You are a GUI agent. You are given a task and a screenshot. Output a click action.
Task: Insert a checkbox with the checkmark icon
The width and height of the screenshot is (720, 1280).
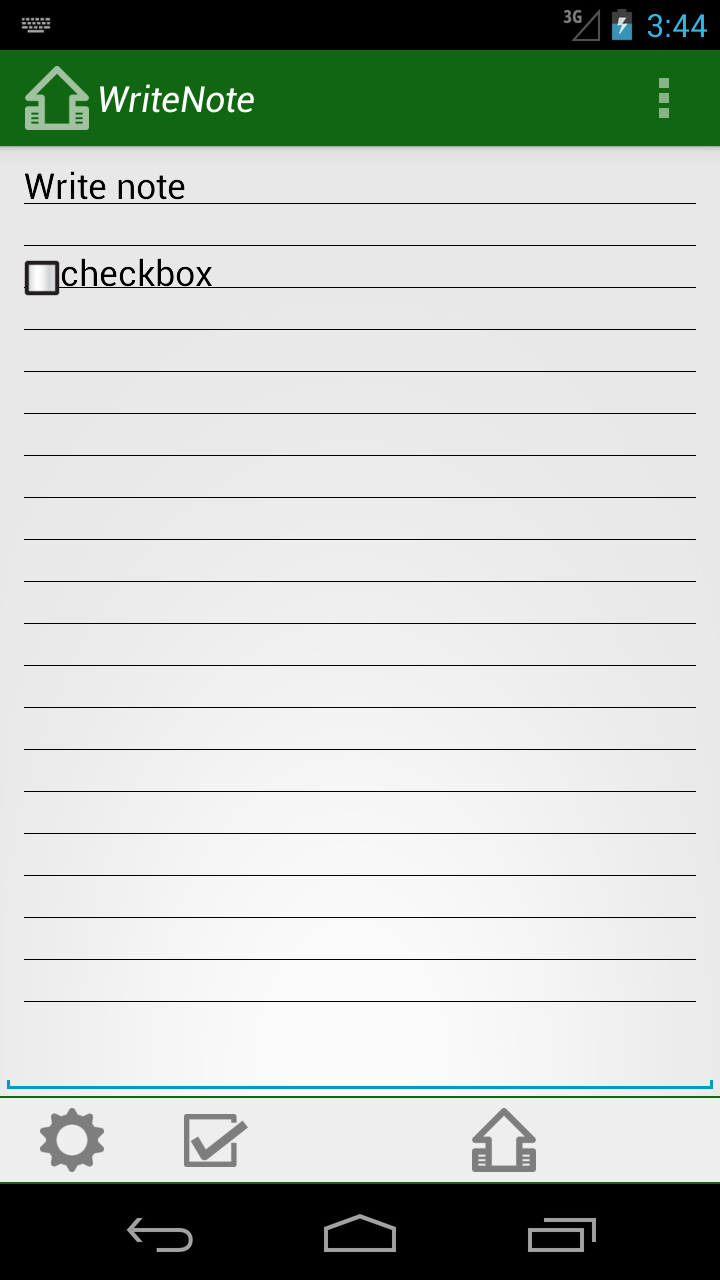(x=216, y=1140)
